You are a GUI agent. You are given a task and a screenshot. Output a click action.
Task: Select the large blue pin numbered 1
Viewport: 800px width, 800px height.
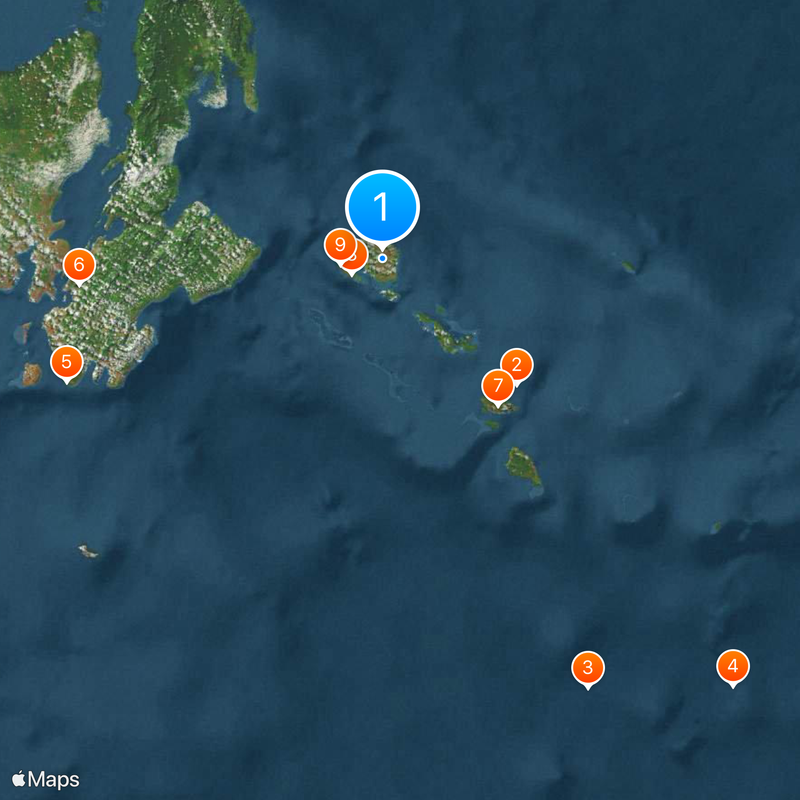click(382, 208)
